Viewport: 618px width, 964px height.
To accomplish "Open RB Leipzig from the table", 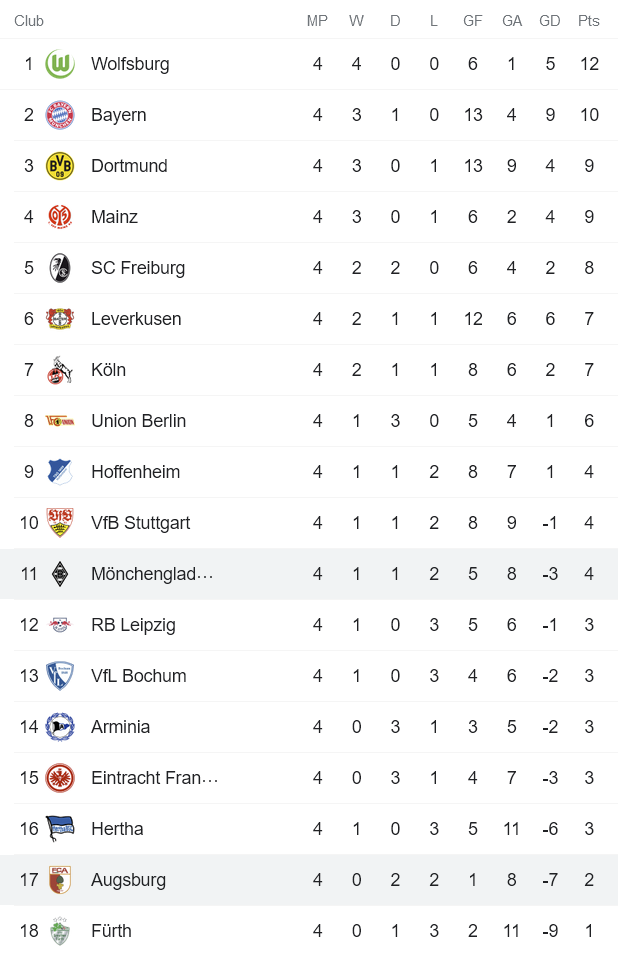I will [133, 625].
